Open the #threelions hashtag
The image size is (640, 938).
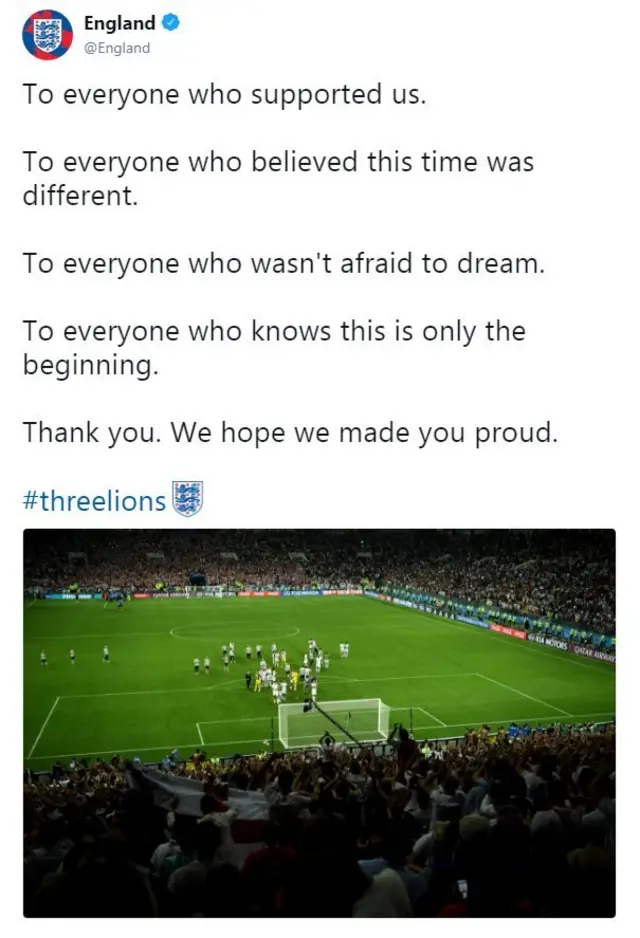coord(95,499)
